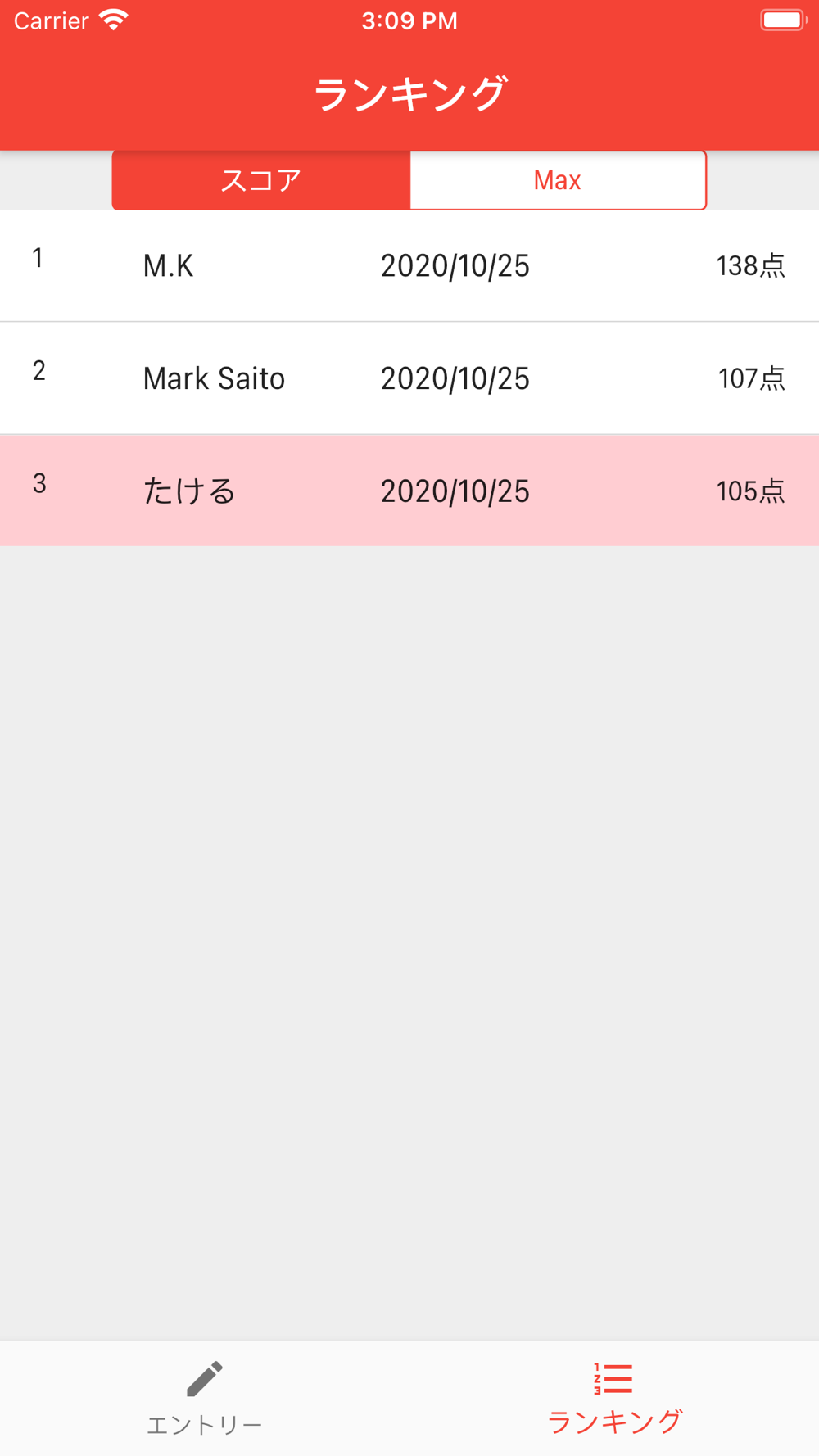The width and height of the screenshot is (819, 1456).
Task: Tap the たける ranking row
Action: click(x=409, y=491)
